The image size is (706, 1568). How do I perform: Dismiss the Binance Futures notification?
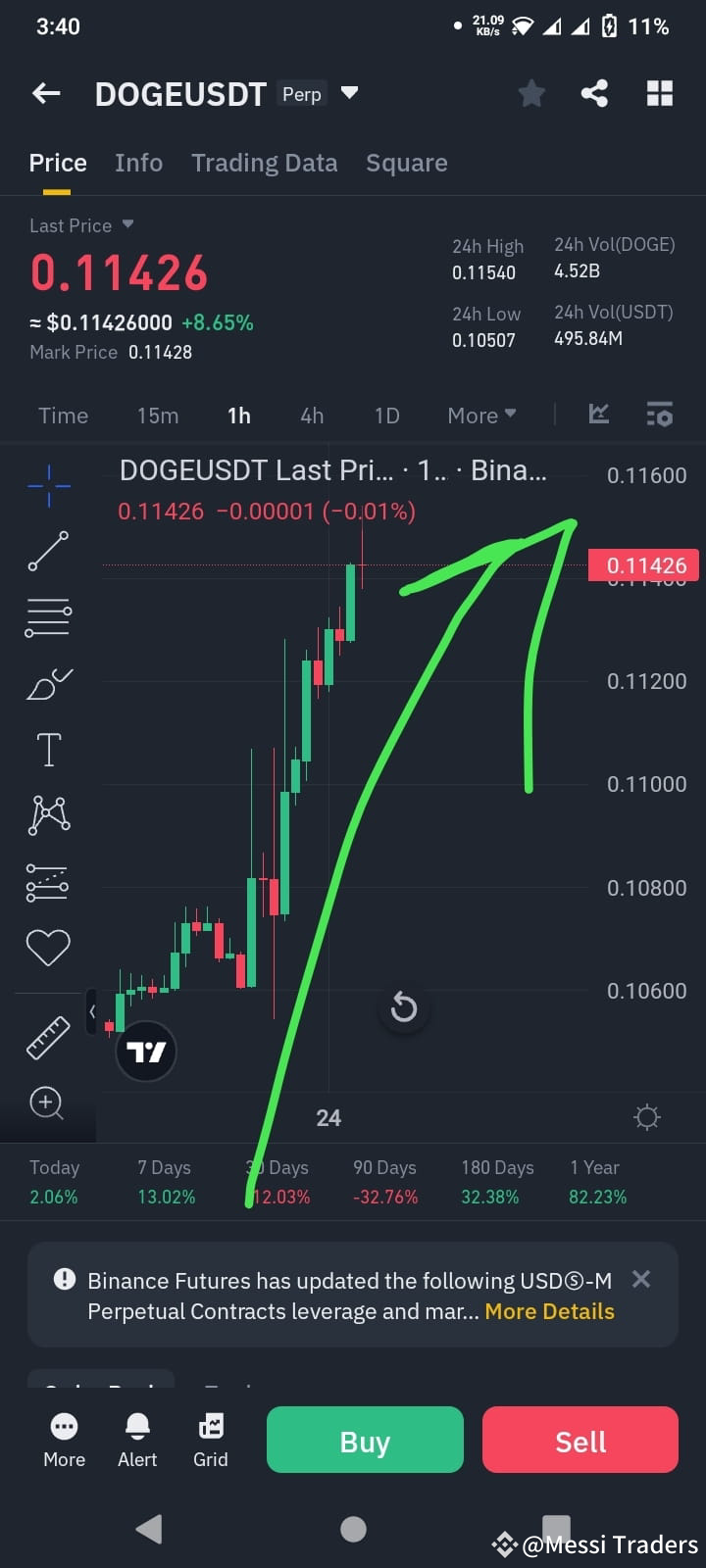click(641, 1279)
